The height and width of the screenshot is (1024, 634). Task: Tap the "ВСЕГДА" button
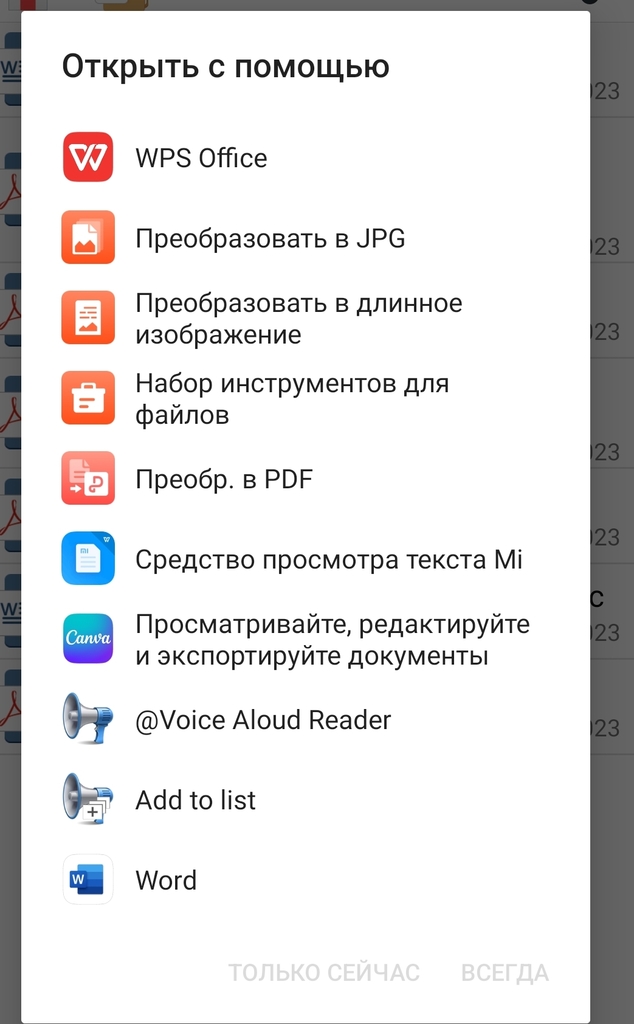click(504, 972)
